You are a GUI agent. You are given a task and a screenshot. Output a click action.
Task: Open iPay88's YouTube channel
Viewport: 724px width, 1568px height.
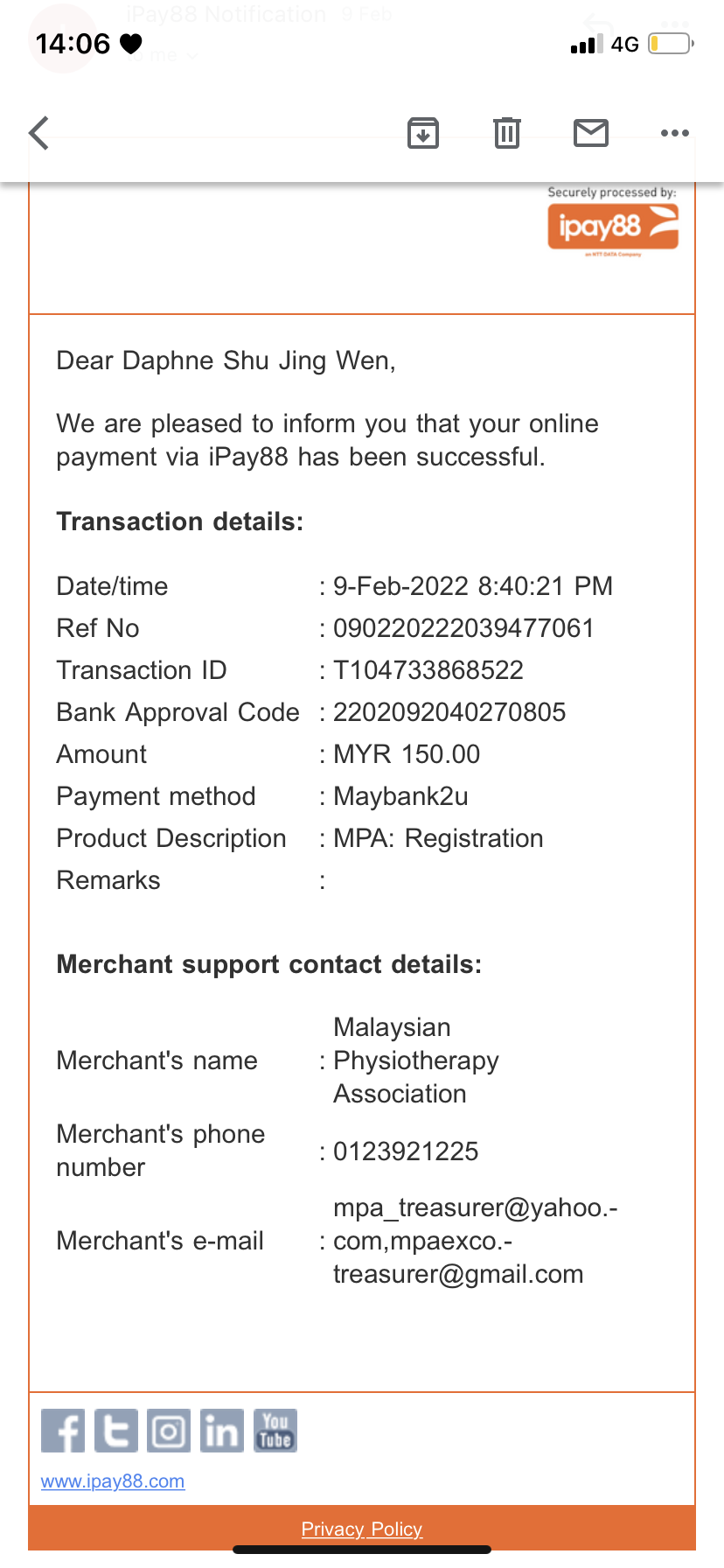275,1431
